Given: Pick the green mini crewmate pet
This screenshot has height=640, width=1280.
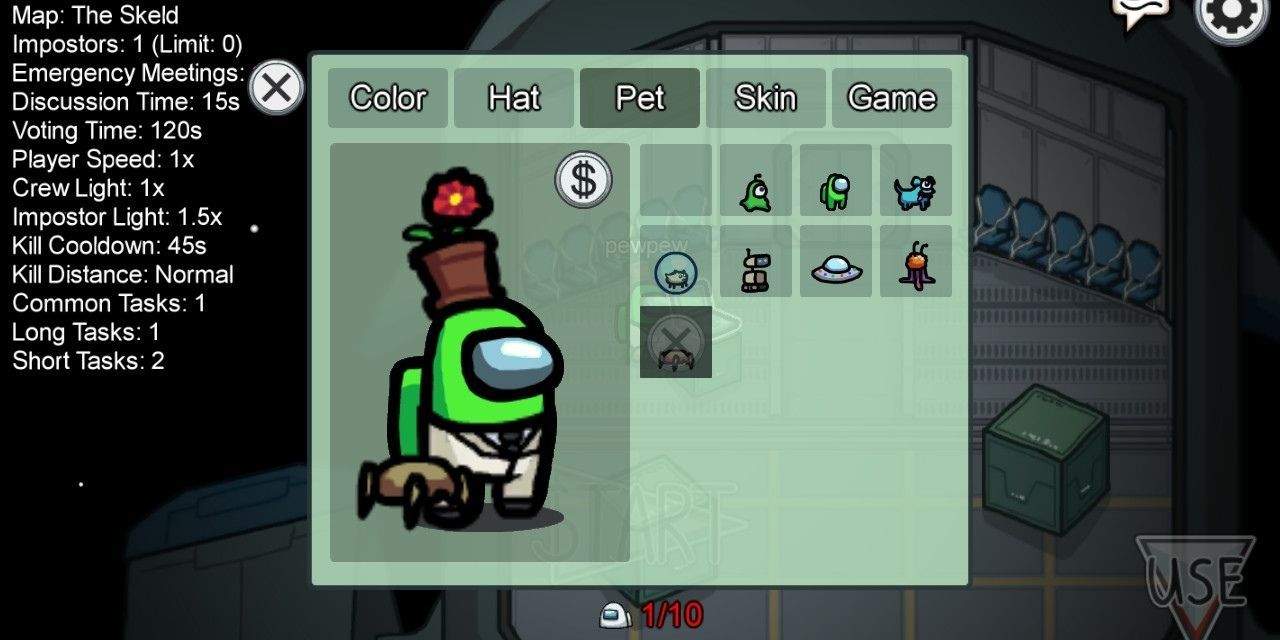Looking at the screenshot, I should [836, 180].
